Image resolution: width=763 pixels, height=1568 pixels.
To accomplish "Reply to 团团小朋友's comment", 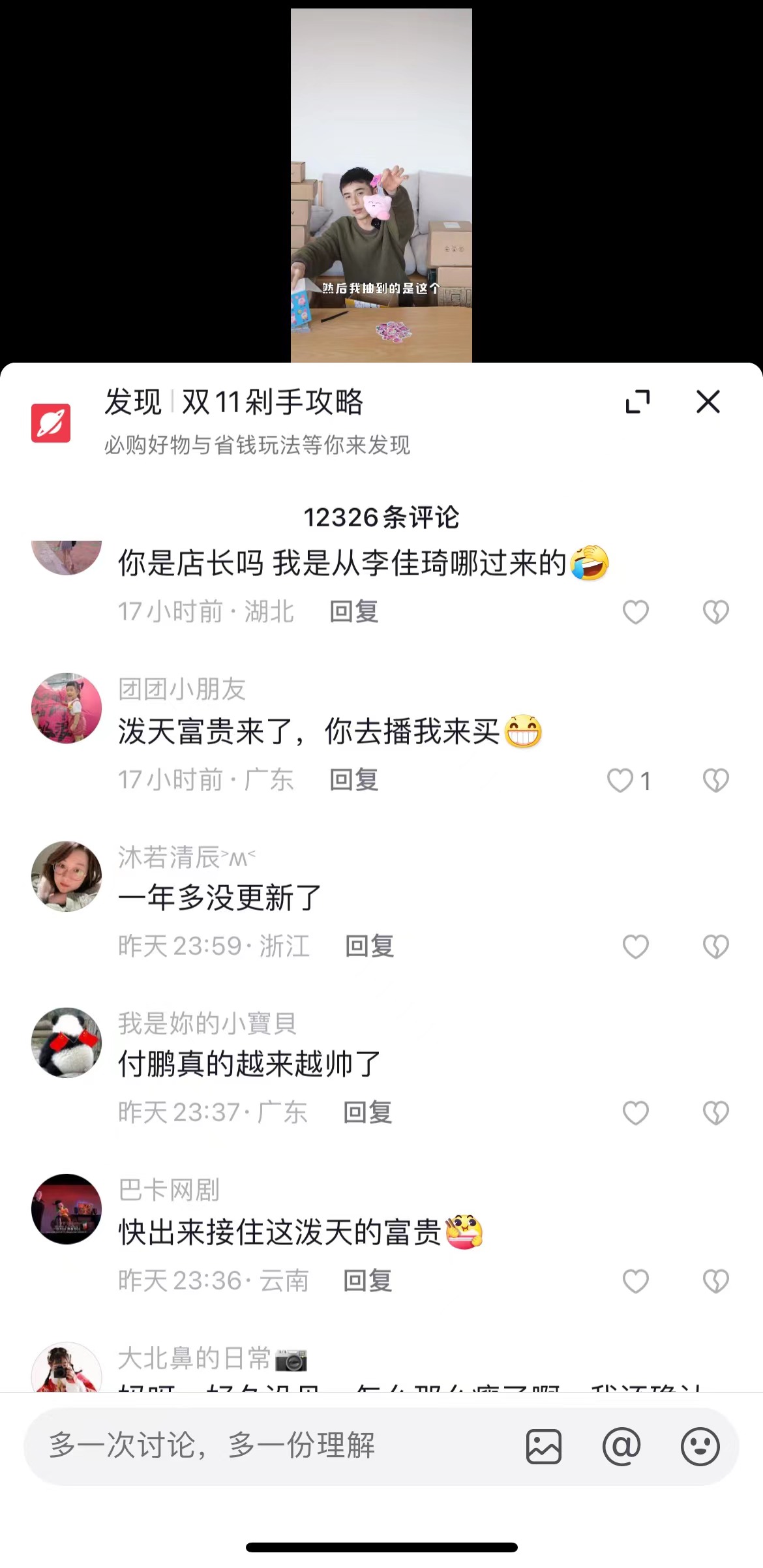I will click(x=353, y=780).
